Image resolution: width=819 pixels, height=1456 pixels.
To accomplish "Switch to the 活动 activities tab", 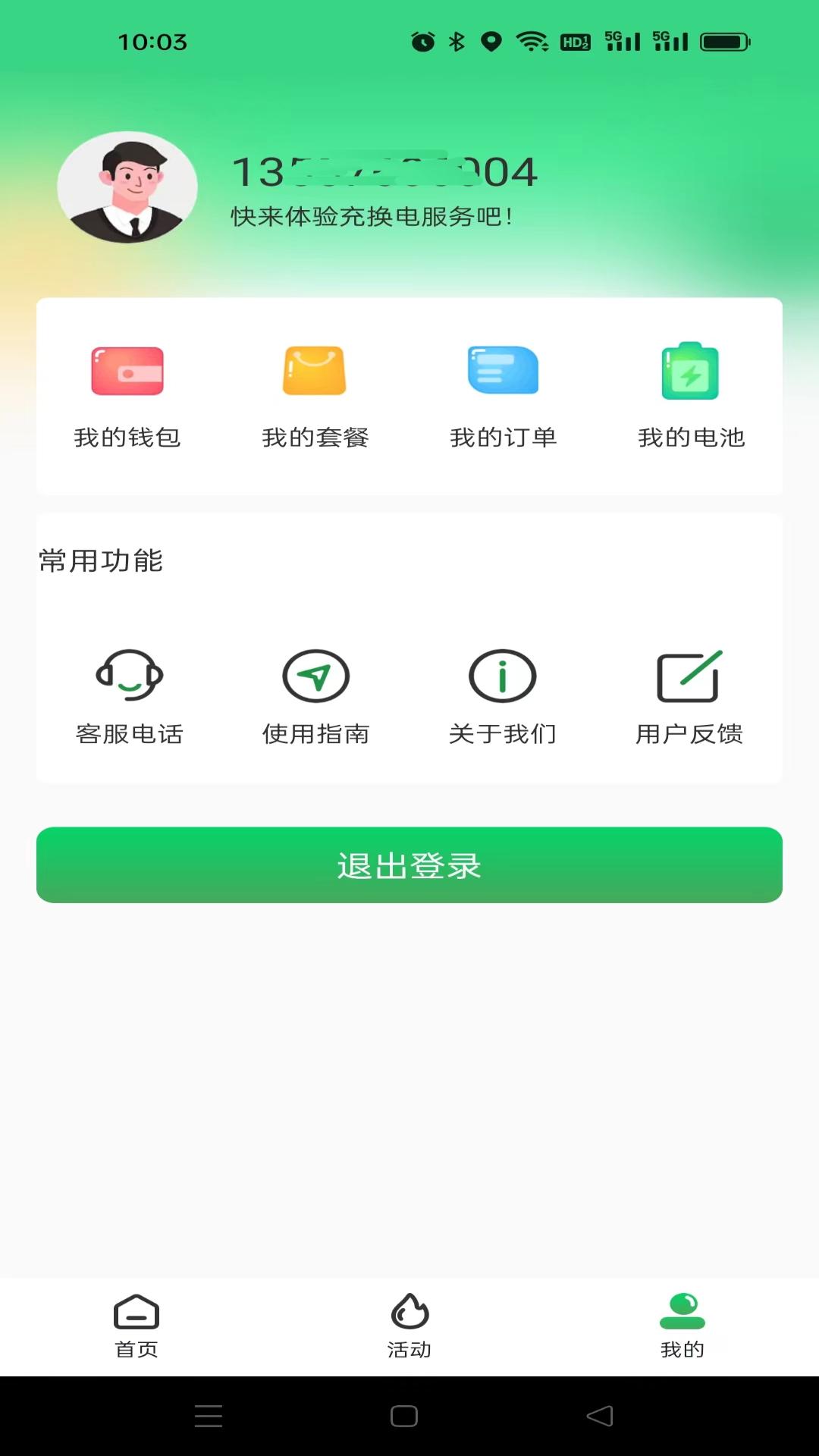I will 409,1326.
